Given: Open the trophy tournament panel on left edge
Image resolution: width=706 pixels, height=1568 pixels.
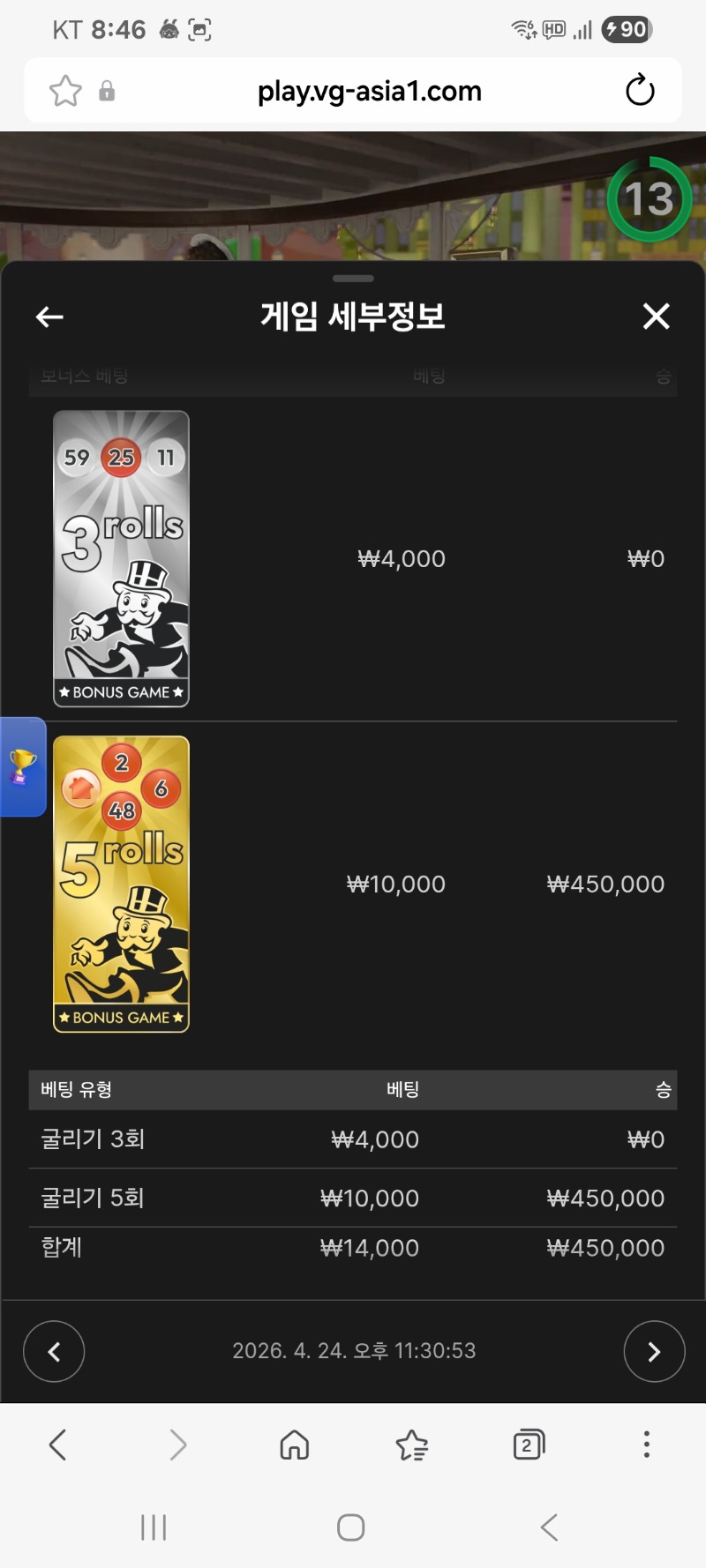Looking at the screenshot, I should (x=22, y=766).
